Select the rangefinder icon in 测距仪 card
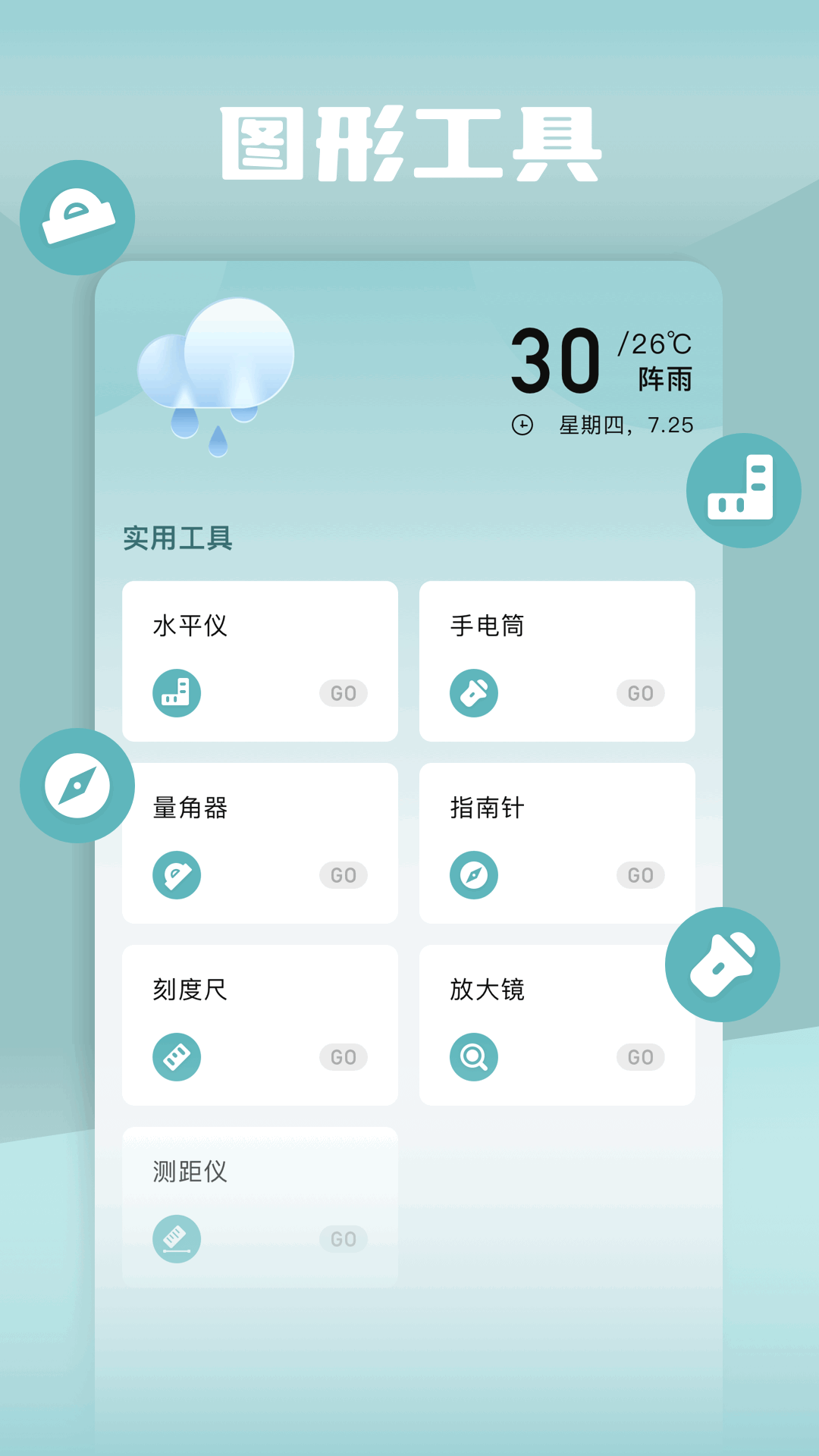Screen dimensions: 819x1456 177,1238
